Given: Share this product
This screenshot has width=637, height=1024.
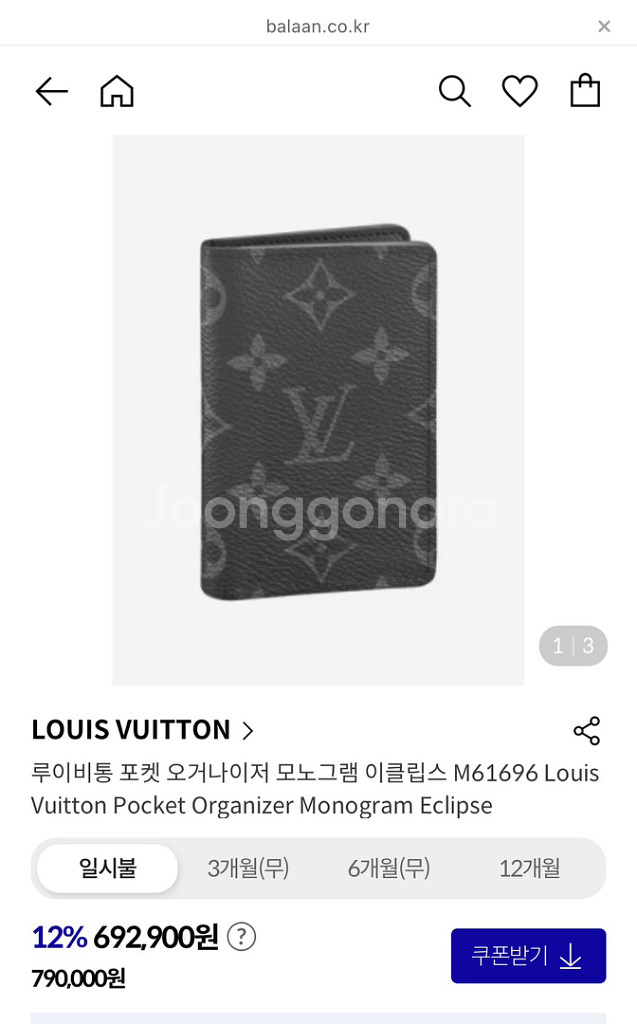Looking at the screenshot, I should tap(587, 731).
